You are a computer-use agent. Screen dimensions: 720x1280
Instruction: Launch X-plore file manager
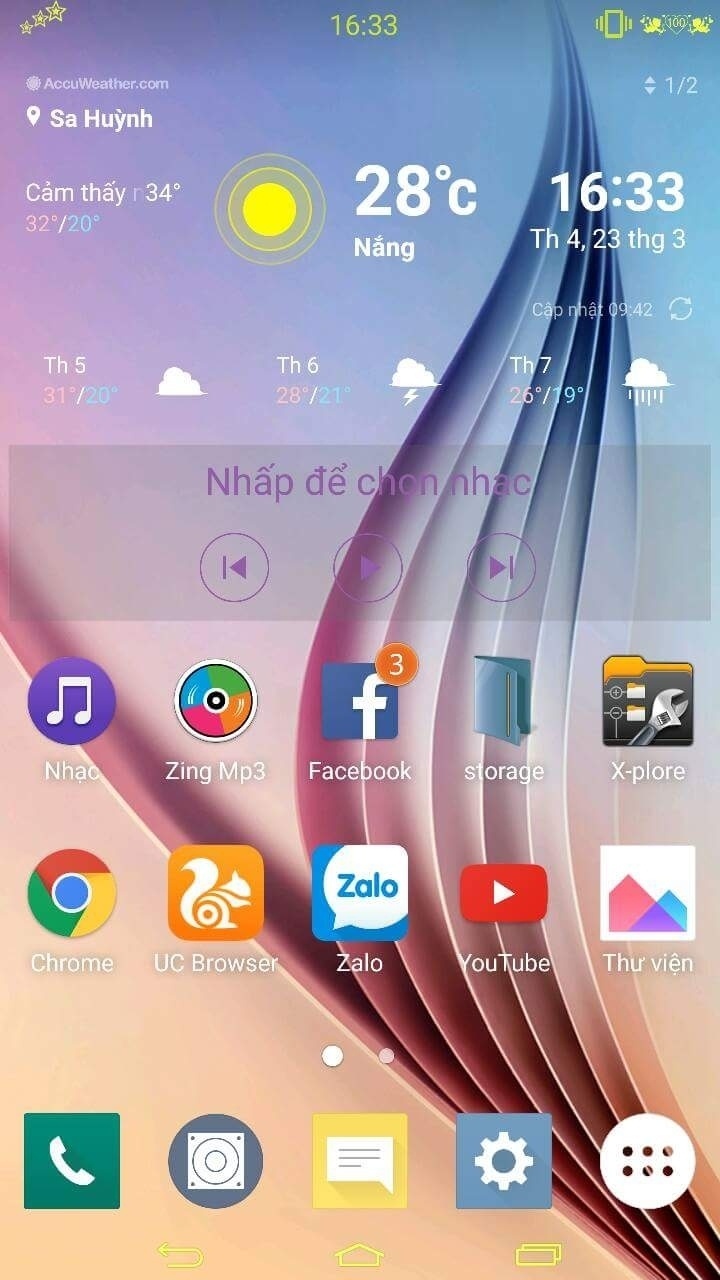coord(648,719)
